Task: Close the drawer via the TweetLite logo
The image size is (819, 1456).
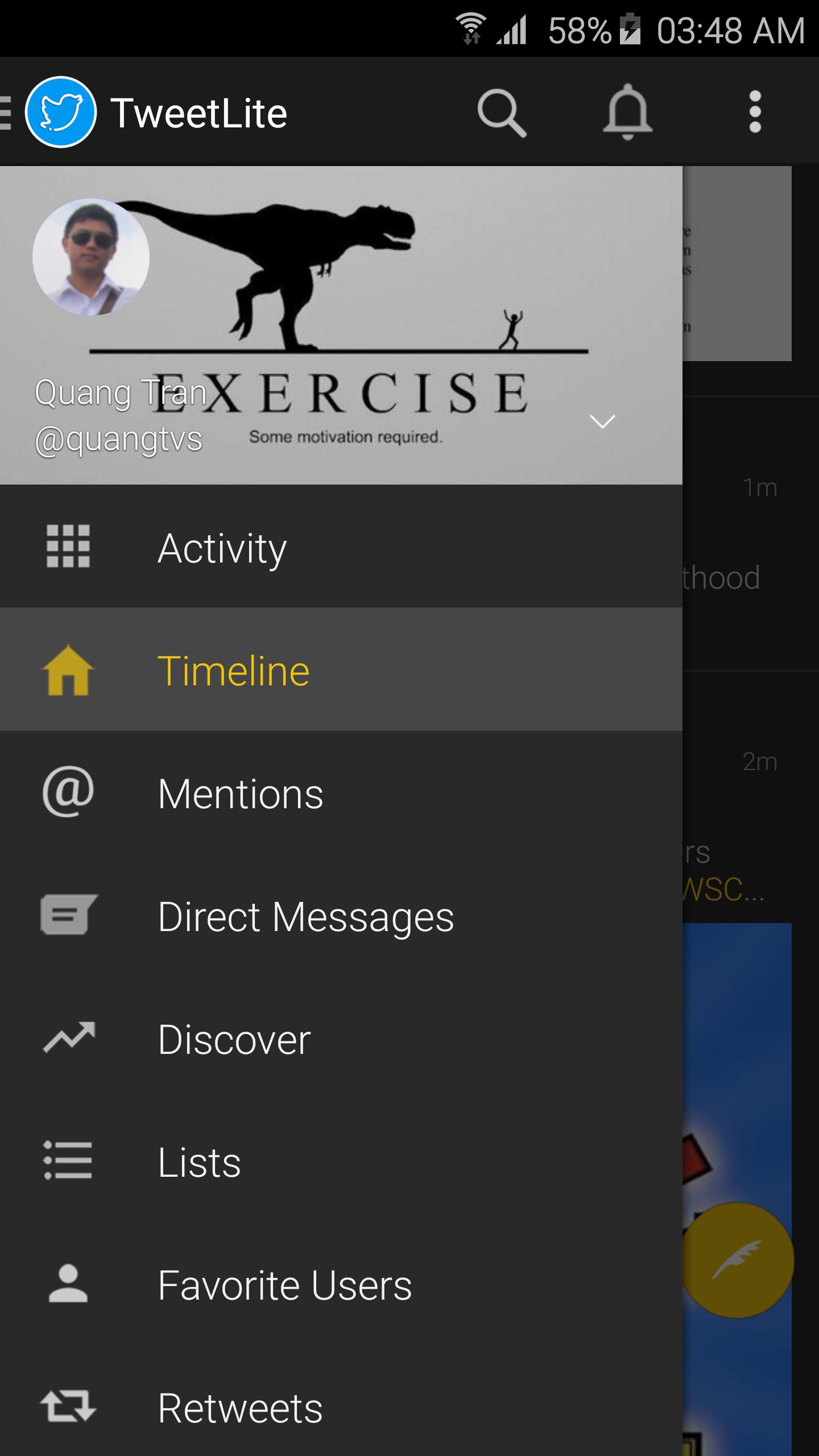Action: (60, 113)
